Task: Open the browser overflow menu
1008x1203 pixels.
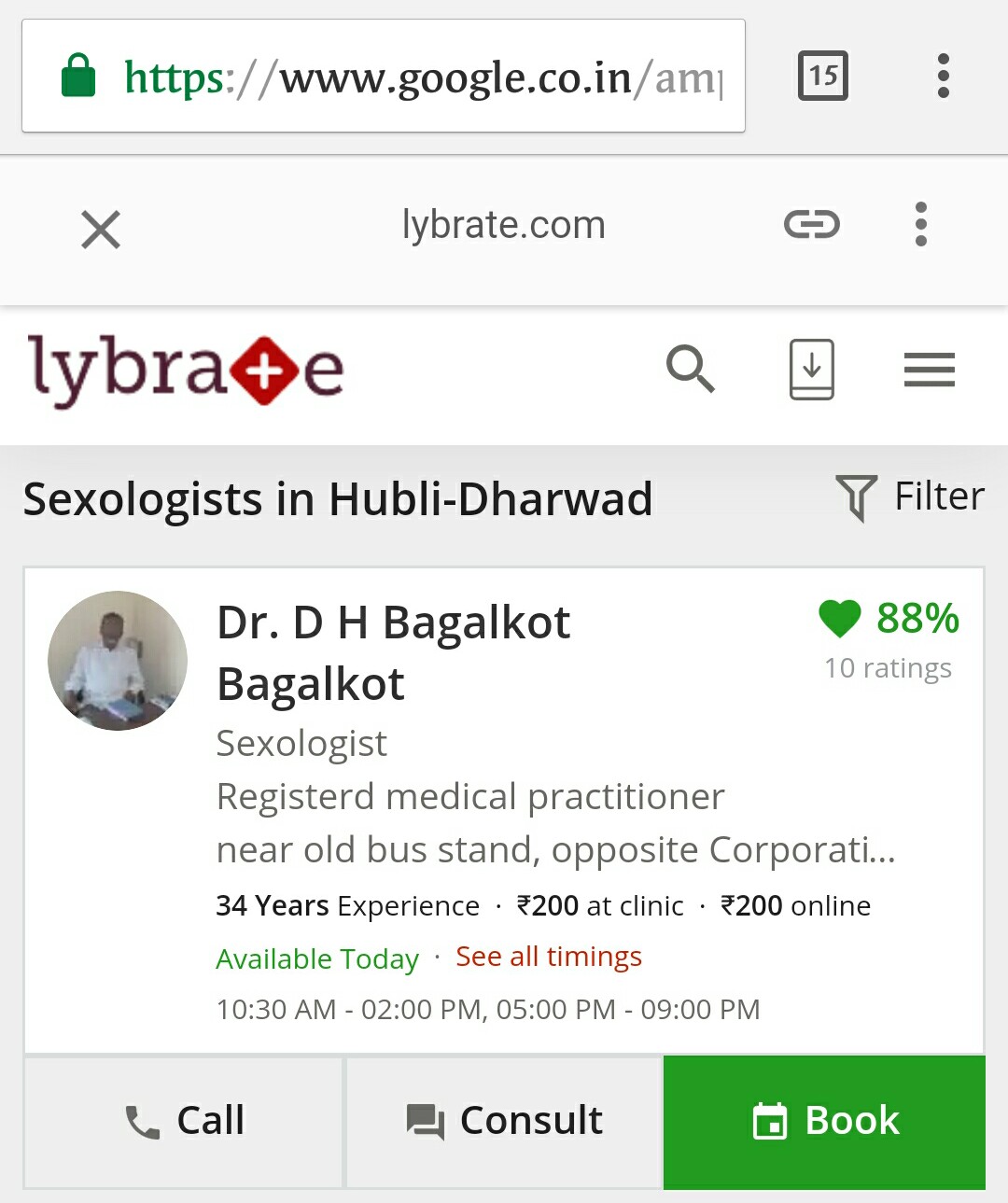Action: 943,76
